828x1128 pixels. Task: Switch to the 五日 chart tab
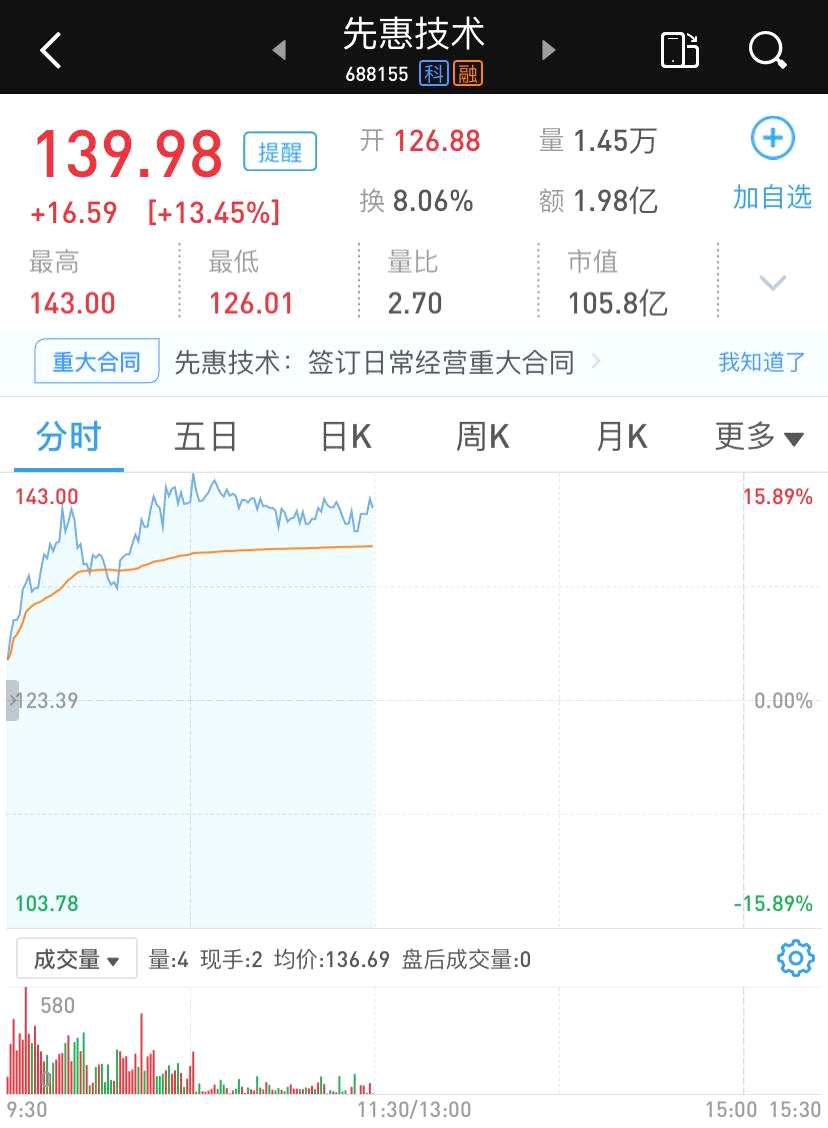point(205,437)
